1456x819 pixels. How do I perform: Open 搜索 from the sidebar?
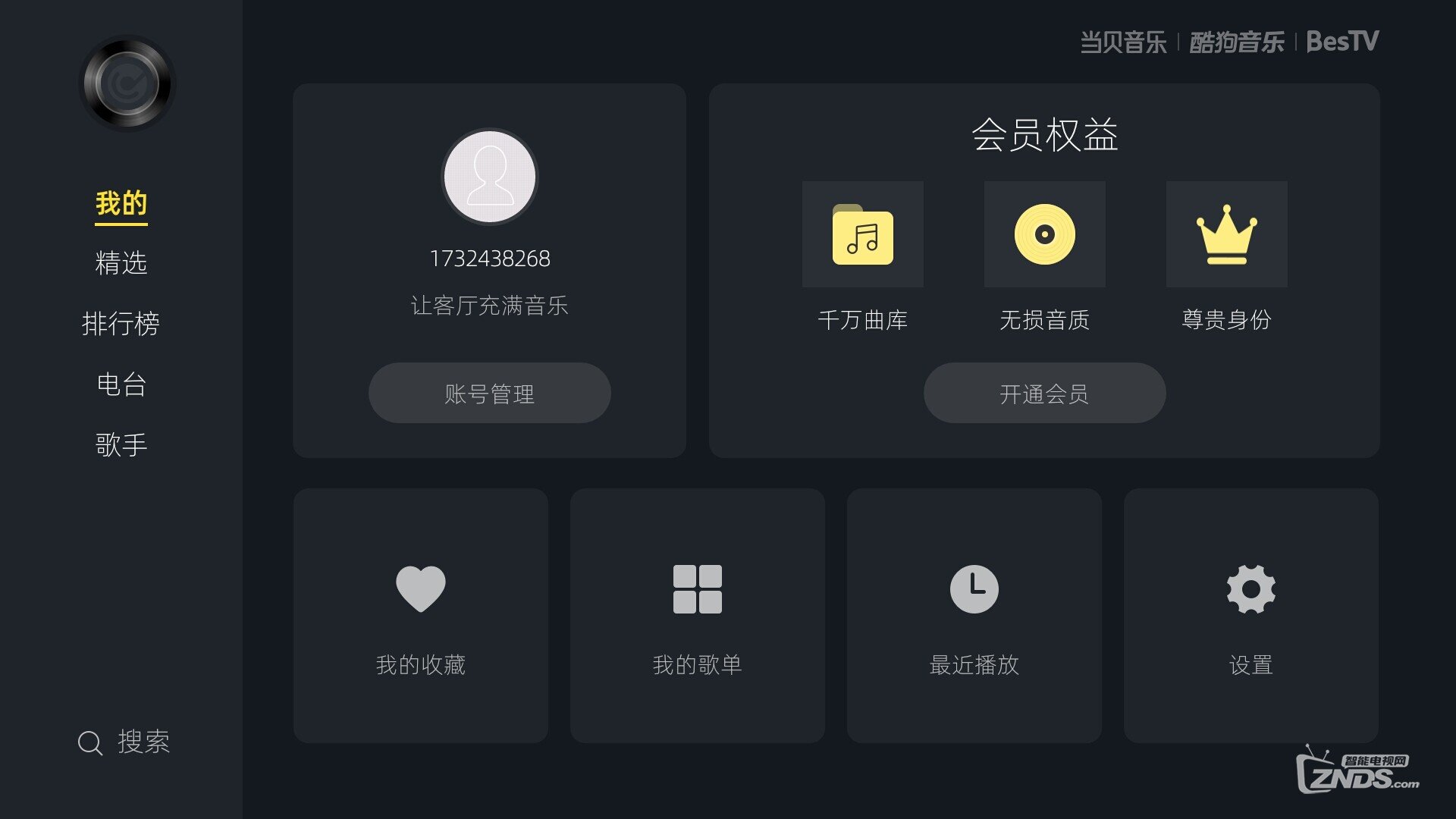(124, 742)
